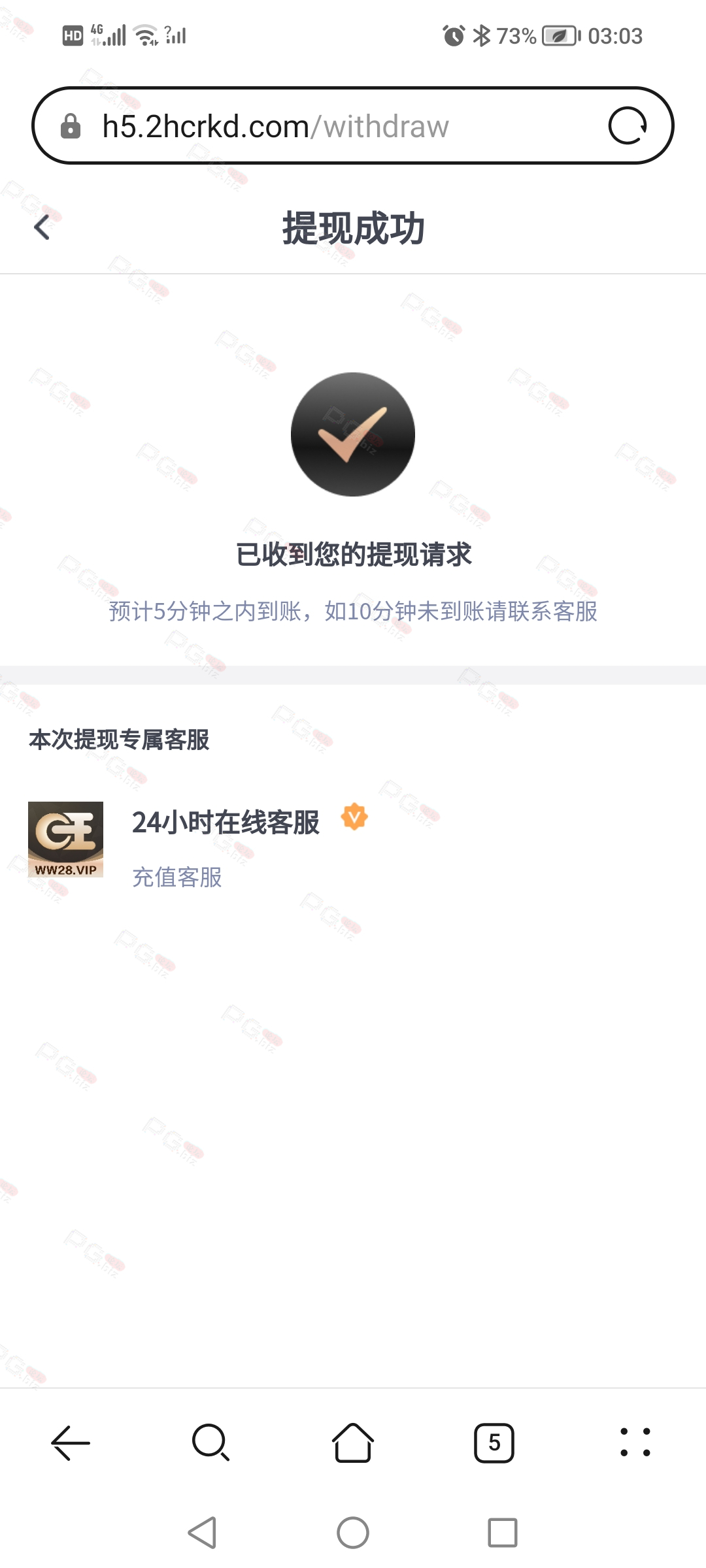The height and width of the screenshot is (1568, 706).
Task: Go back from the 提现成功 page
Action: coord(42,227)
